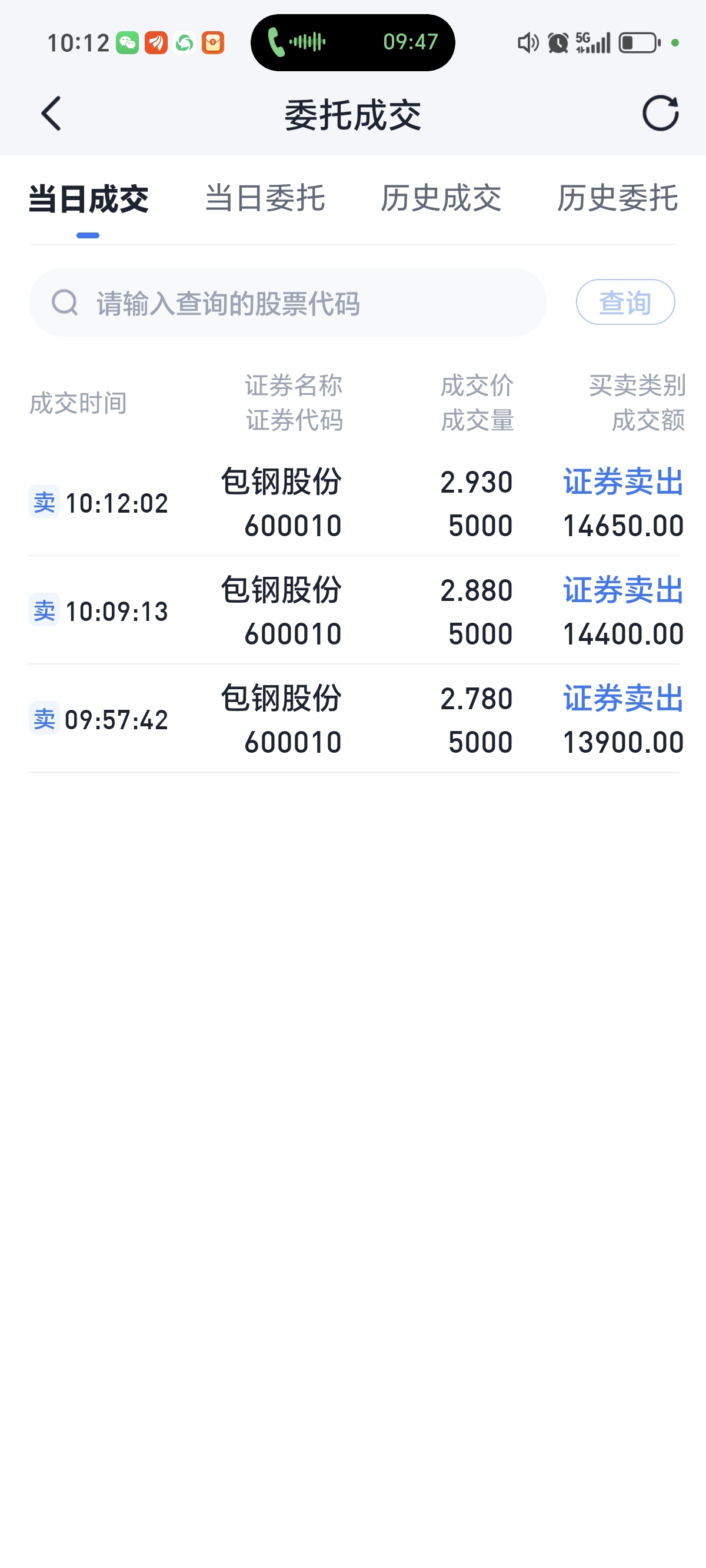Open the 09:57:42 包钢股份 sell record
The width and height of the screenshot is (706, 1568).
pos(354,719)
